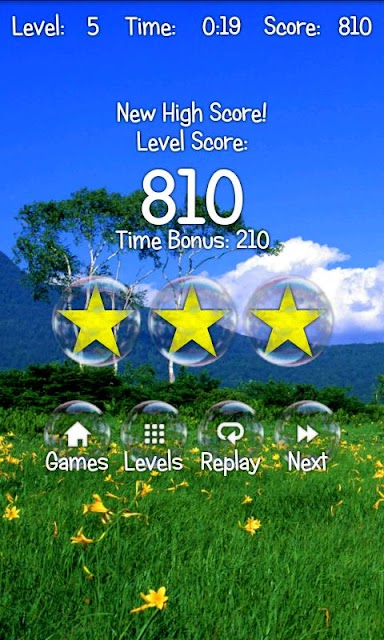The height and width of the screenshot is (640, 384).
Task: Go to the Games home bubble
Action: 77,437
